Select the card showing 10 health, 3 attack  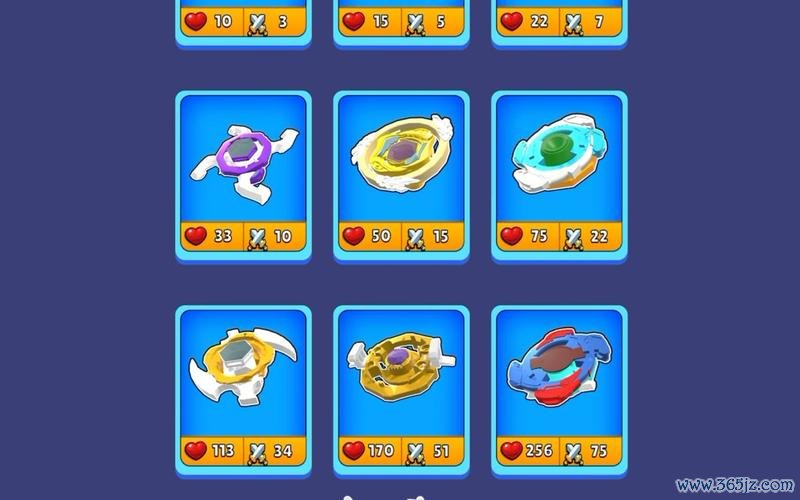tap(243, 21)
